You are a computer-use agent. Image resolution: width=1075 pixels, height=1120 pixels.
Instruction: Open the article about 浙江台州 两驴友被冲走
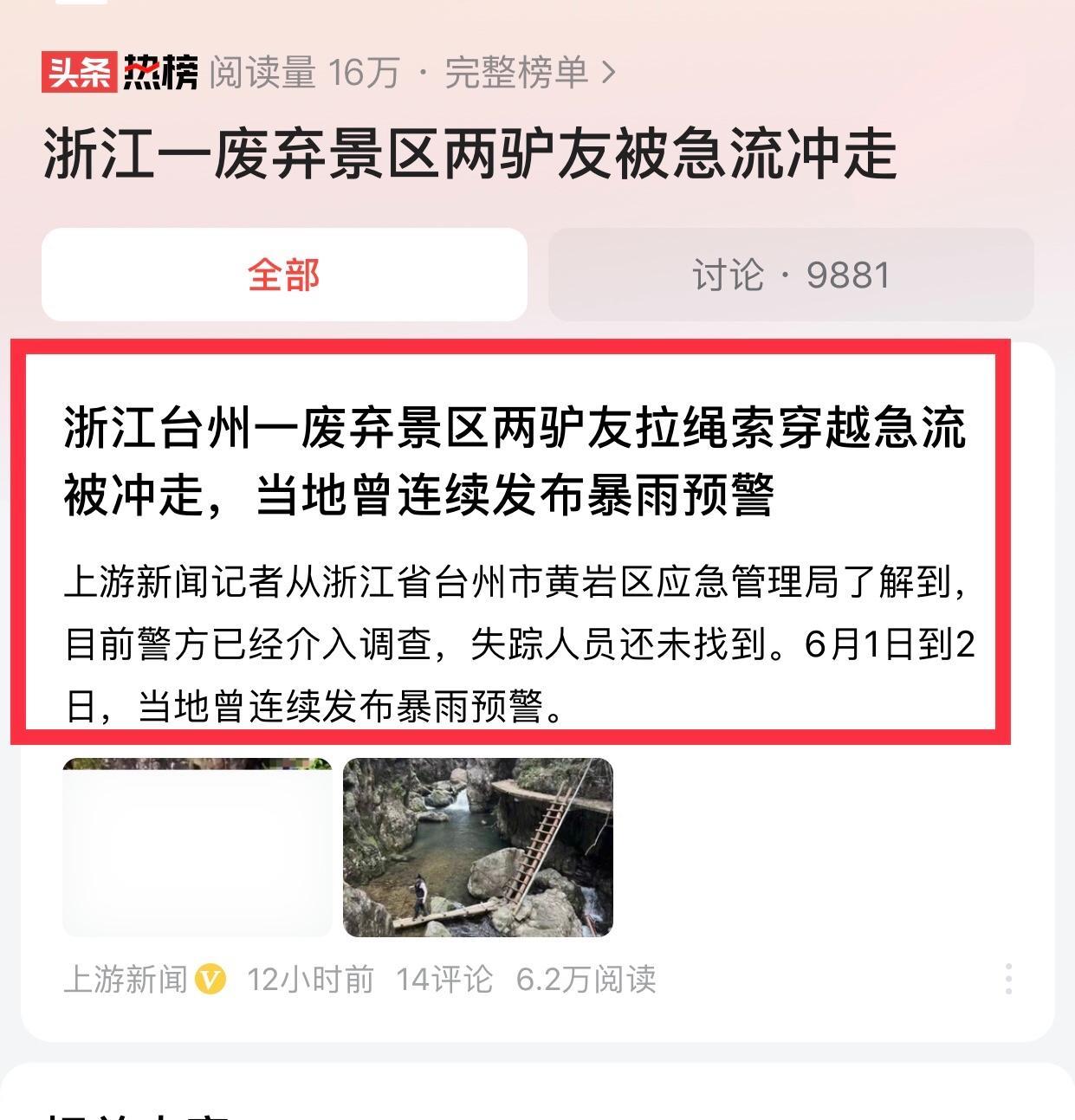(x=513, y=461)
